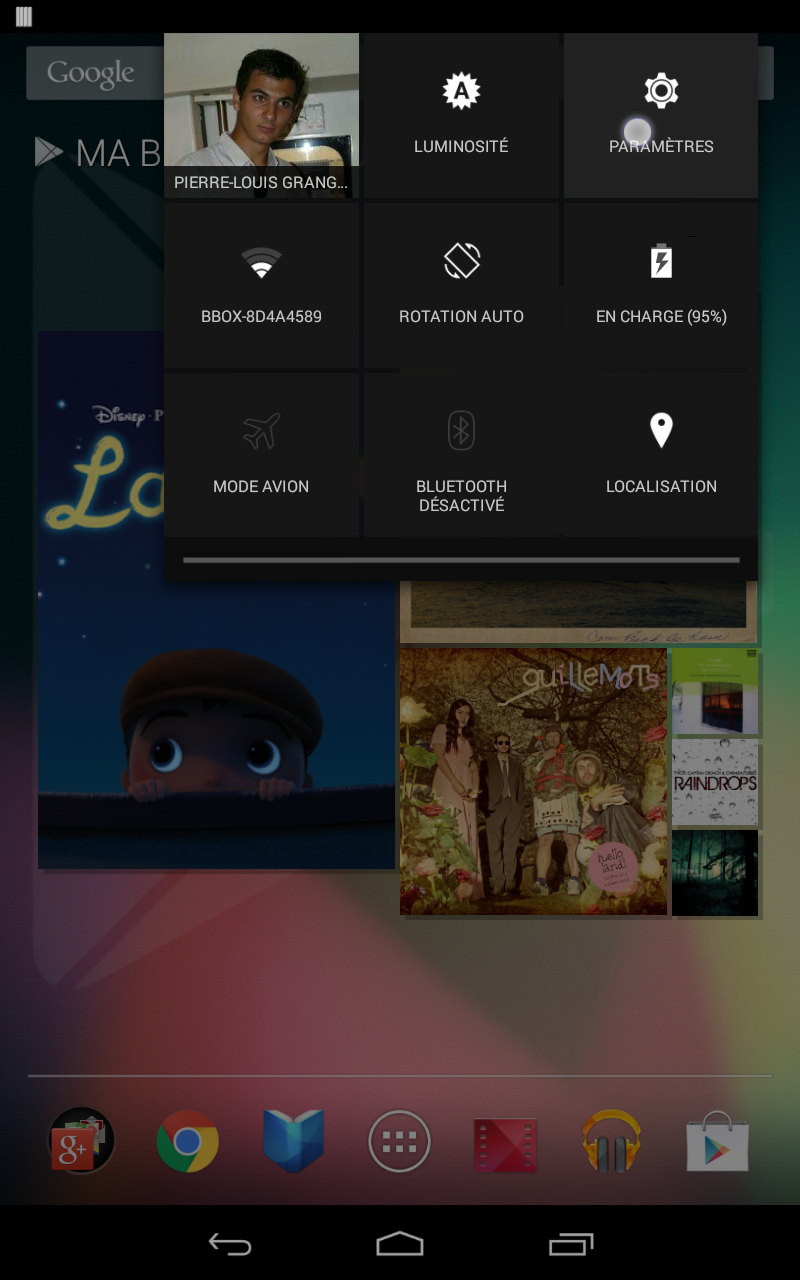This screenshot has width=800, height=1280.
Task: Tap the Luminosité brightness tile
Action: (x=461, y=116)
